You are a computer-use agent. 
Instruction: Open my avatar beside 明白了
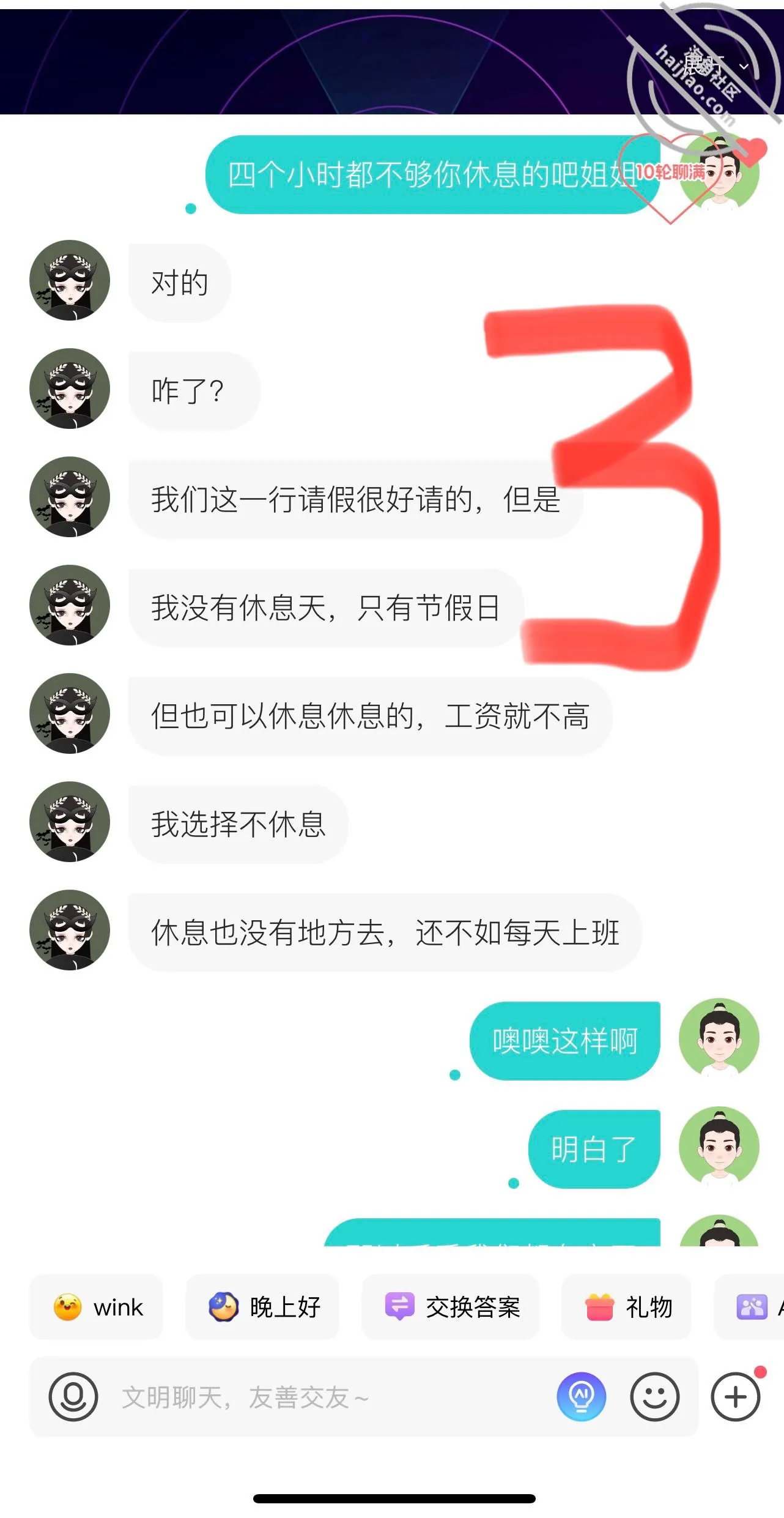click(719, 1147)
